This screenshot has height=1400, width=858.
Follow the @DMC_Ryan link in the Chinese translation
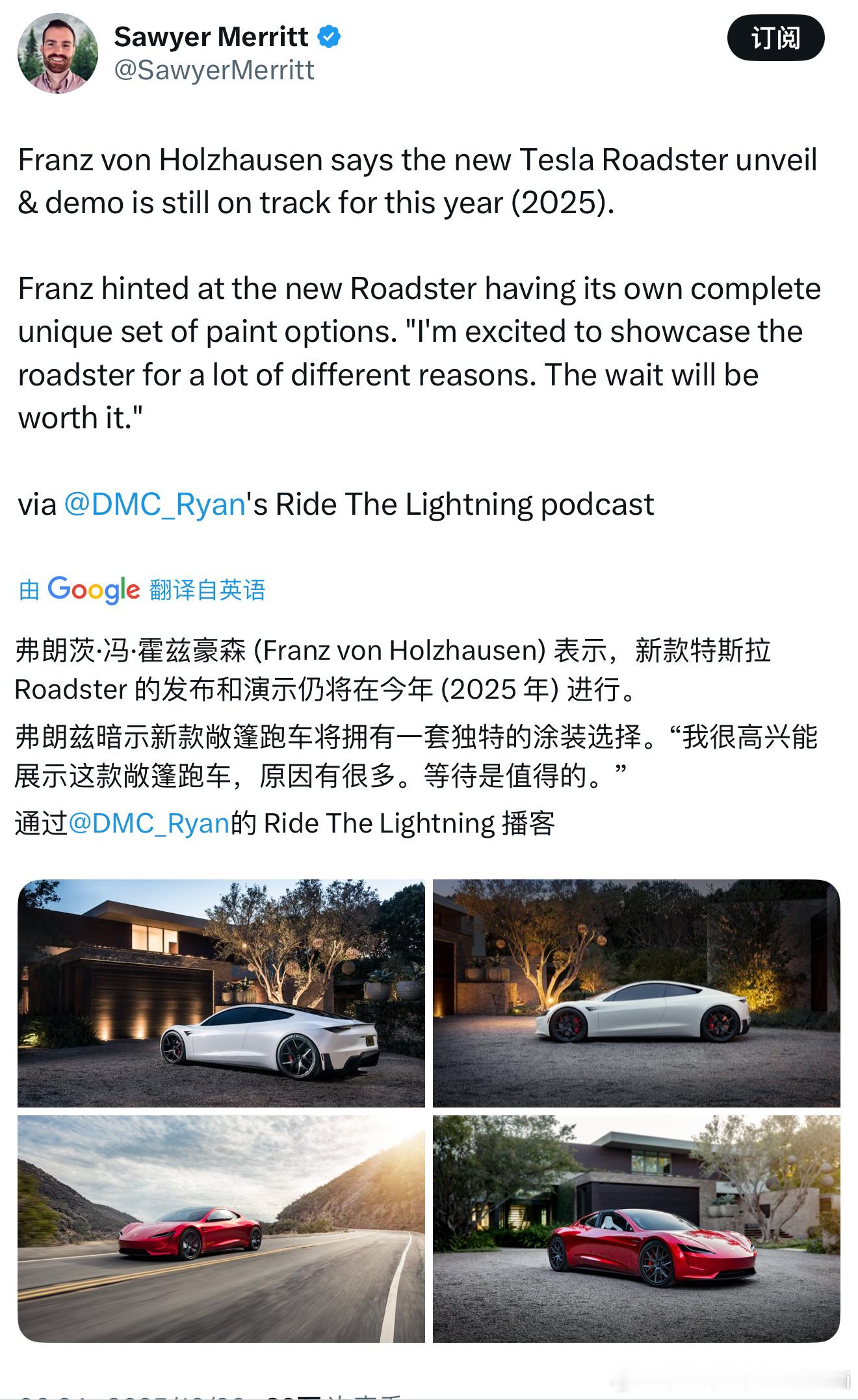[149, 823]
